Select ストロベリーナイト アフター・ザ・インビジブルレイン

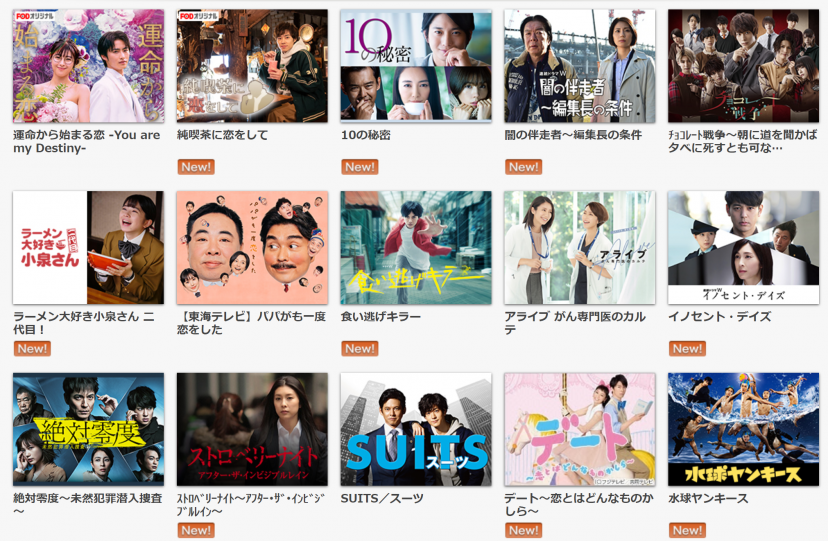click(252, 430)
